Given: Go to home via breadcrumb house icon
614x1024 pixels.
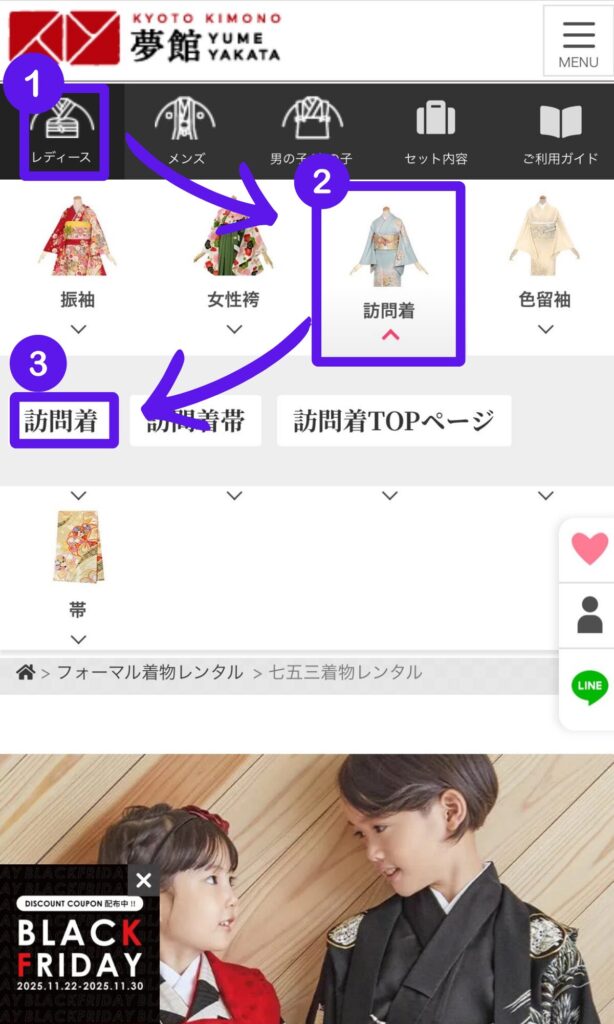Looking at the screenshot, I should coord(26,672).
